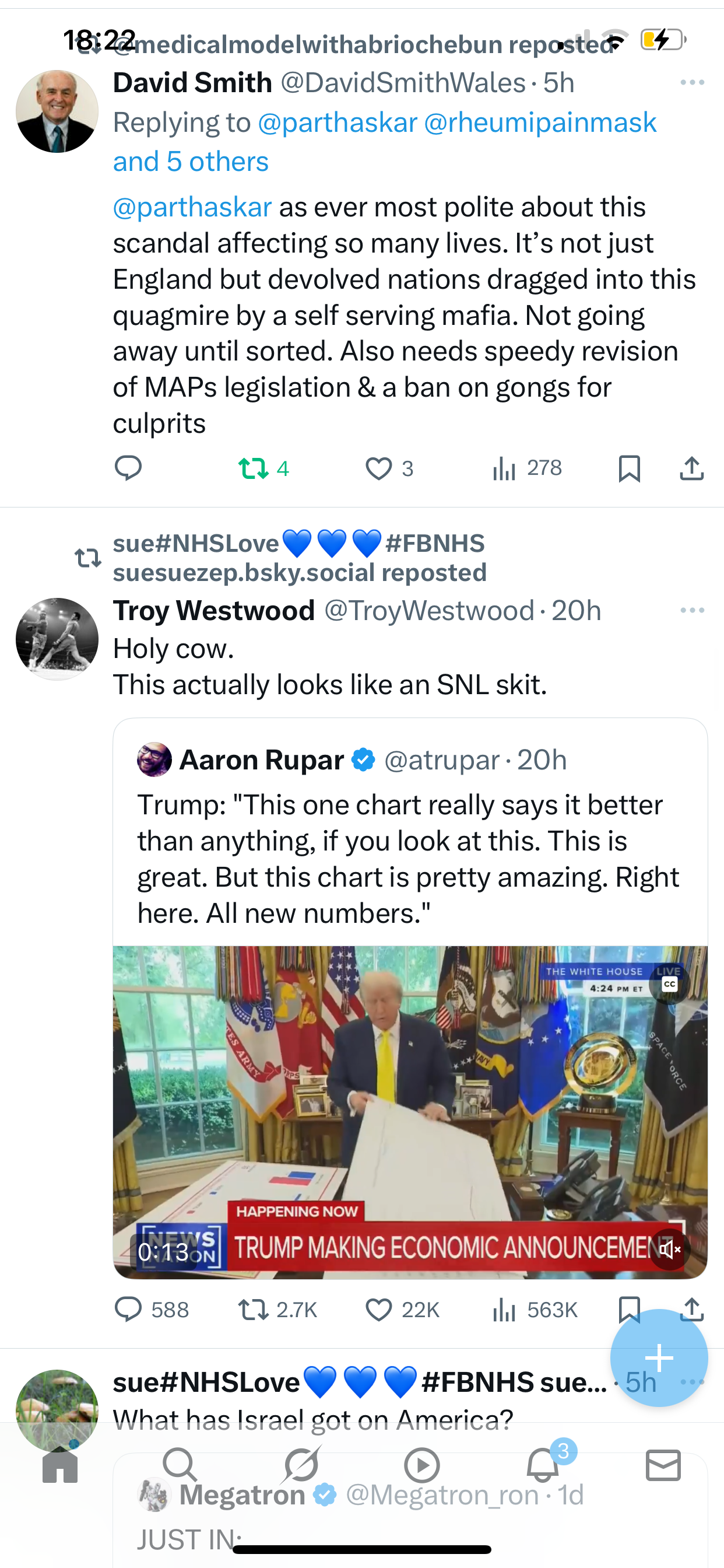Open Troy Westwood's profile picture

[x=57, y=639]
